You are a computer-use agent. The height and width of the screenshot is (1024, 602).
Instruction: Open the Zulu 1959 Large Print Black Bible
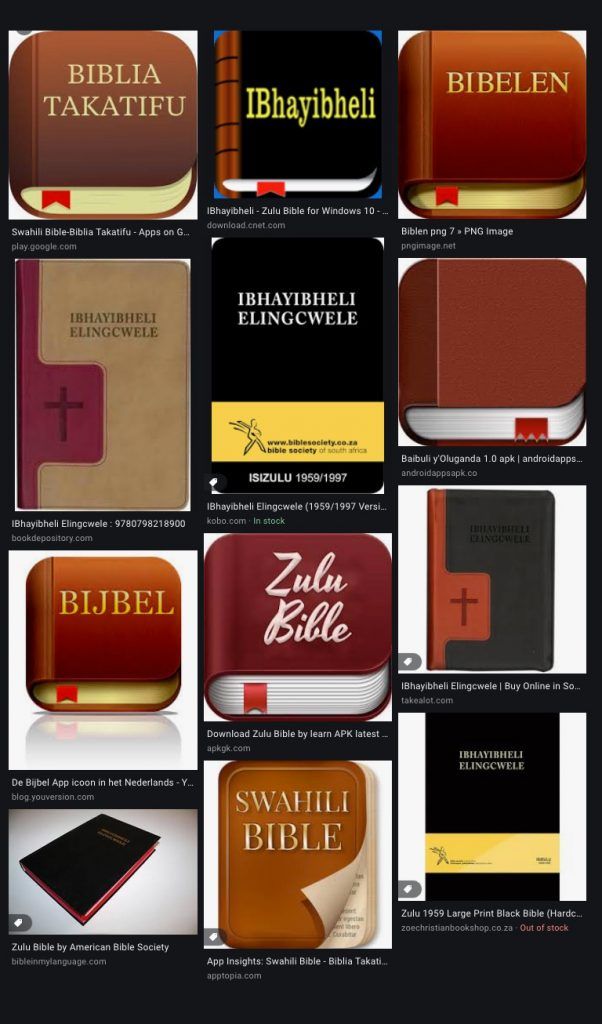tap(492, 806)
